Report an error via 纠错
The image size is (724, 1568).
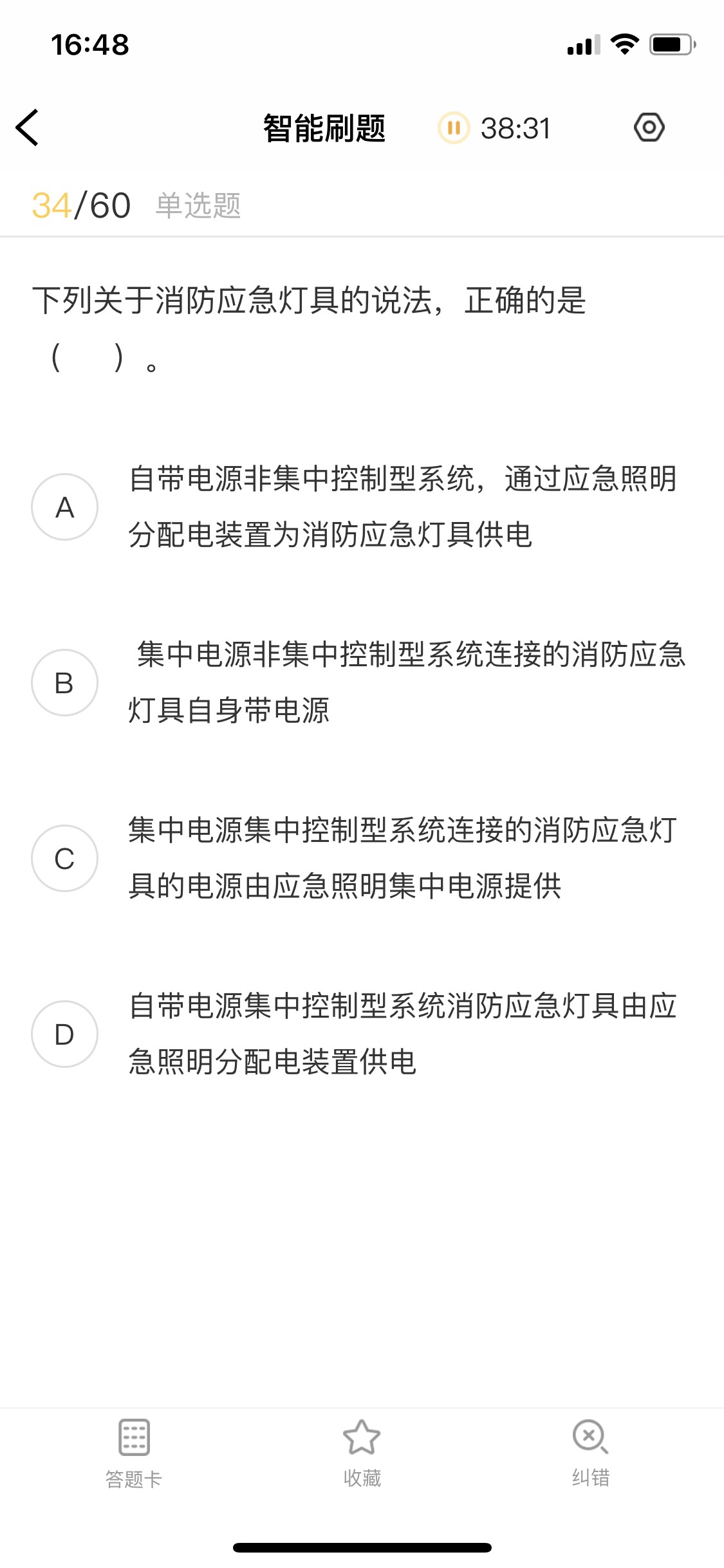590,1453
